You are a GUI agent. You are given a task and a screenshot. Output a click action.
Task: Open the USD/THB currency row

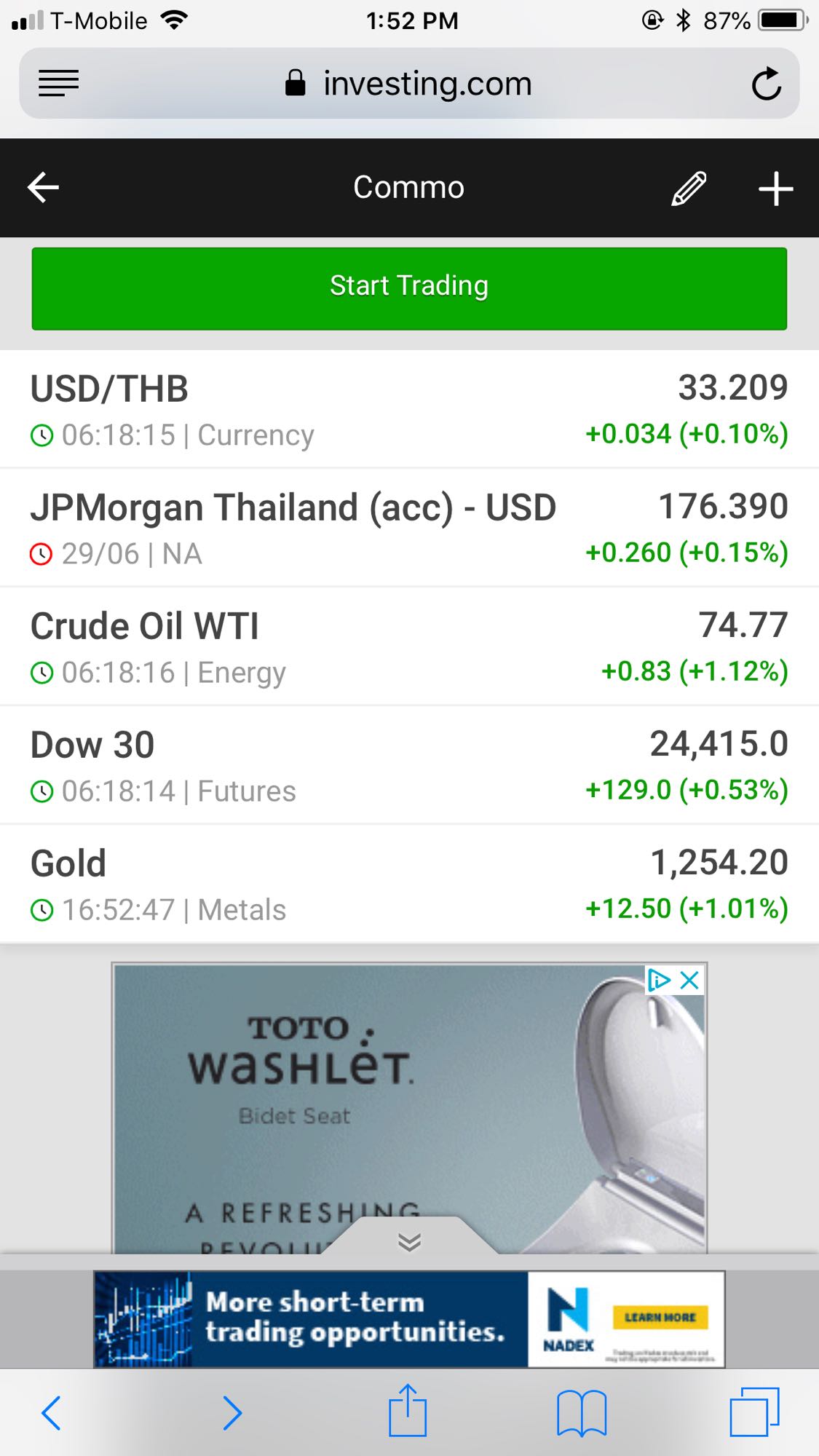click(409, 409)
